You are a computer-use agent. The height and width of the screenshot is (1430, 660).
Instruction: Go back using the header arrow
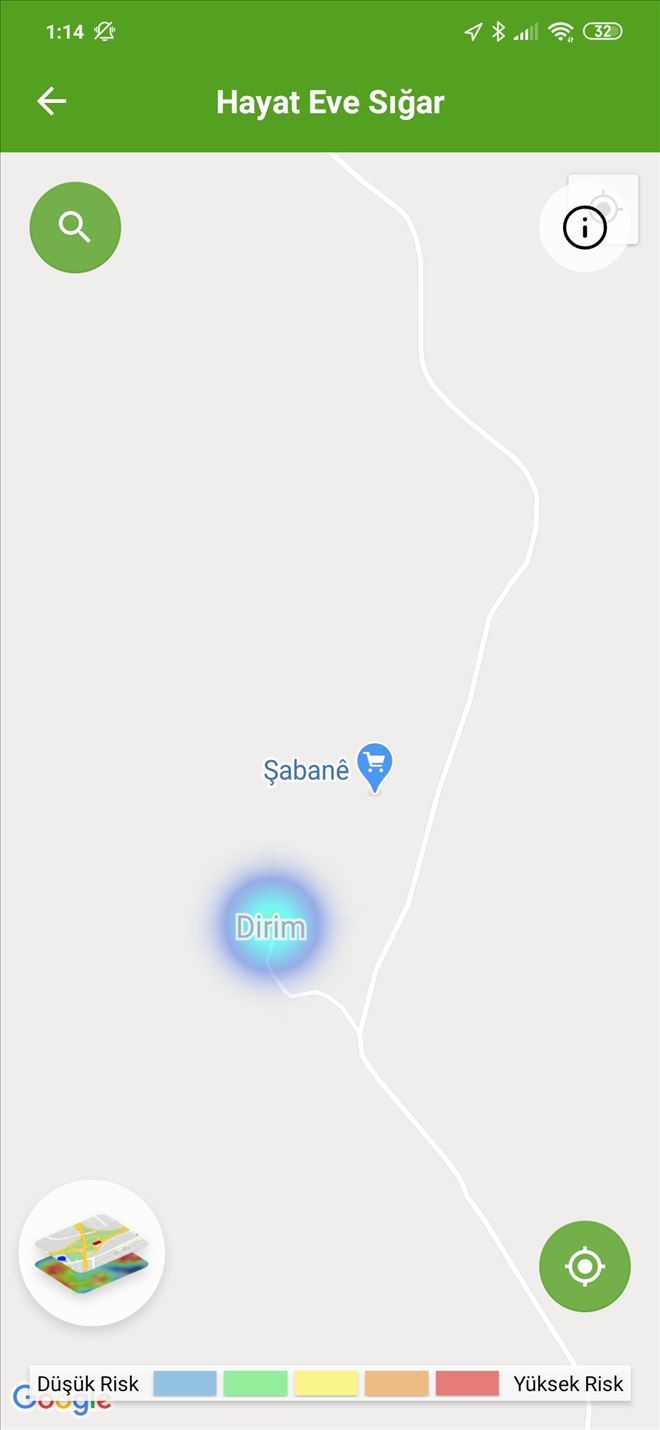pyautogui.click(x=51, y=101)
